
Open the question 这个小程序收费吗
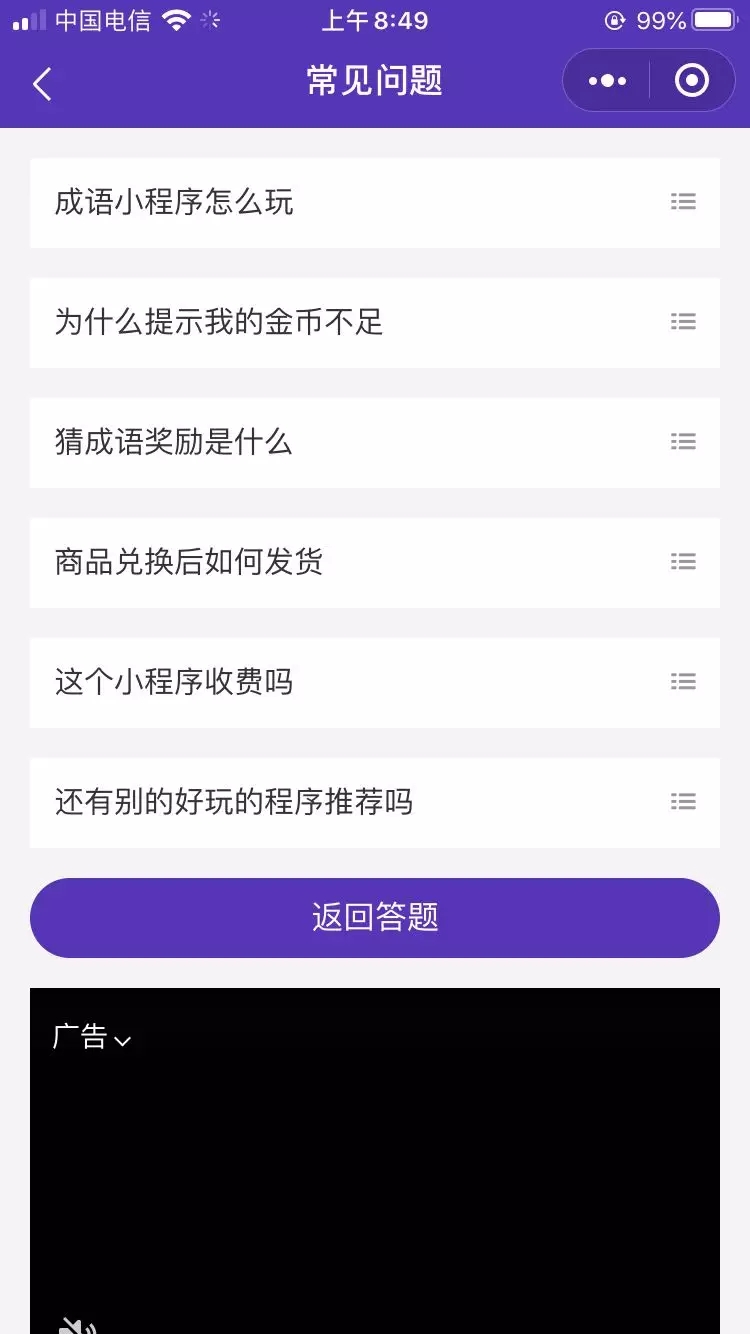[375, 683]
